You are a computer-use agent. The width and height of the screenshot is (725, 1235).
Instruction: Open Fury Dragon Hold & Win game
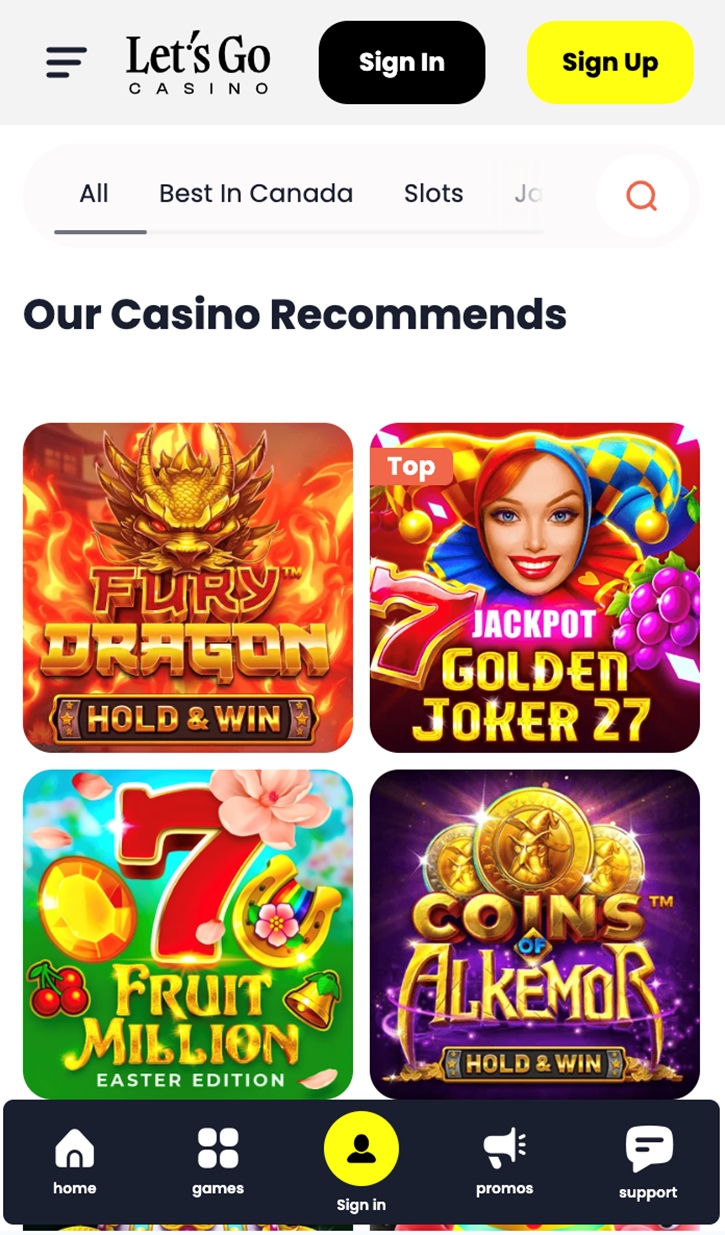(188, 587)
